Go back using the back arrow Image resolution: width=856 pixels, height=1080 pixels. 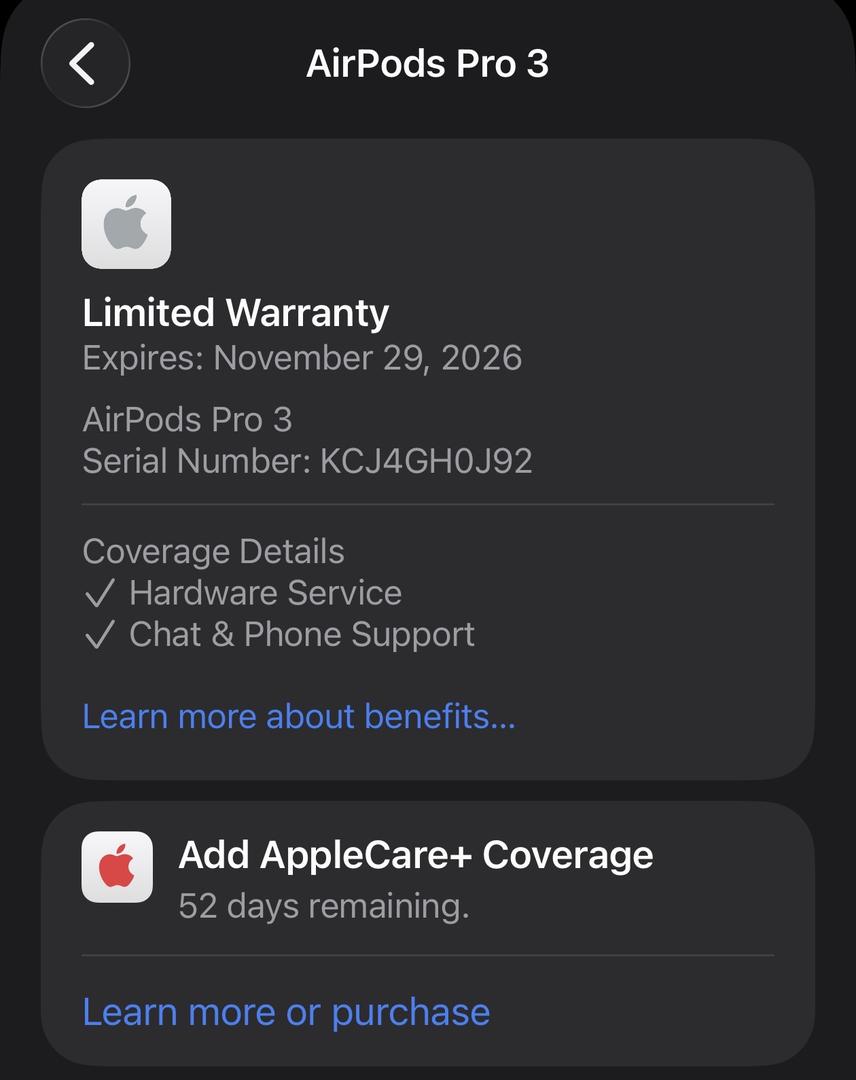coord(85,64)
